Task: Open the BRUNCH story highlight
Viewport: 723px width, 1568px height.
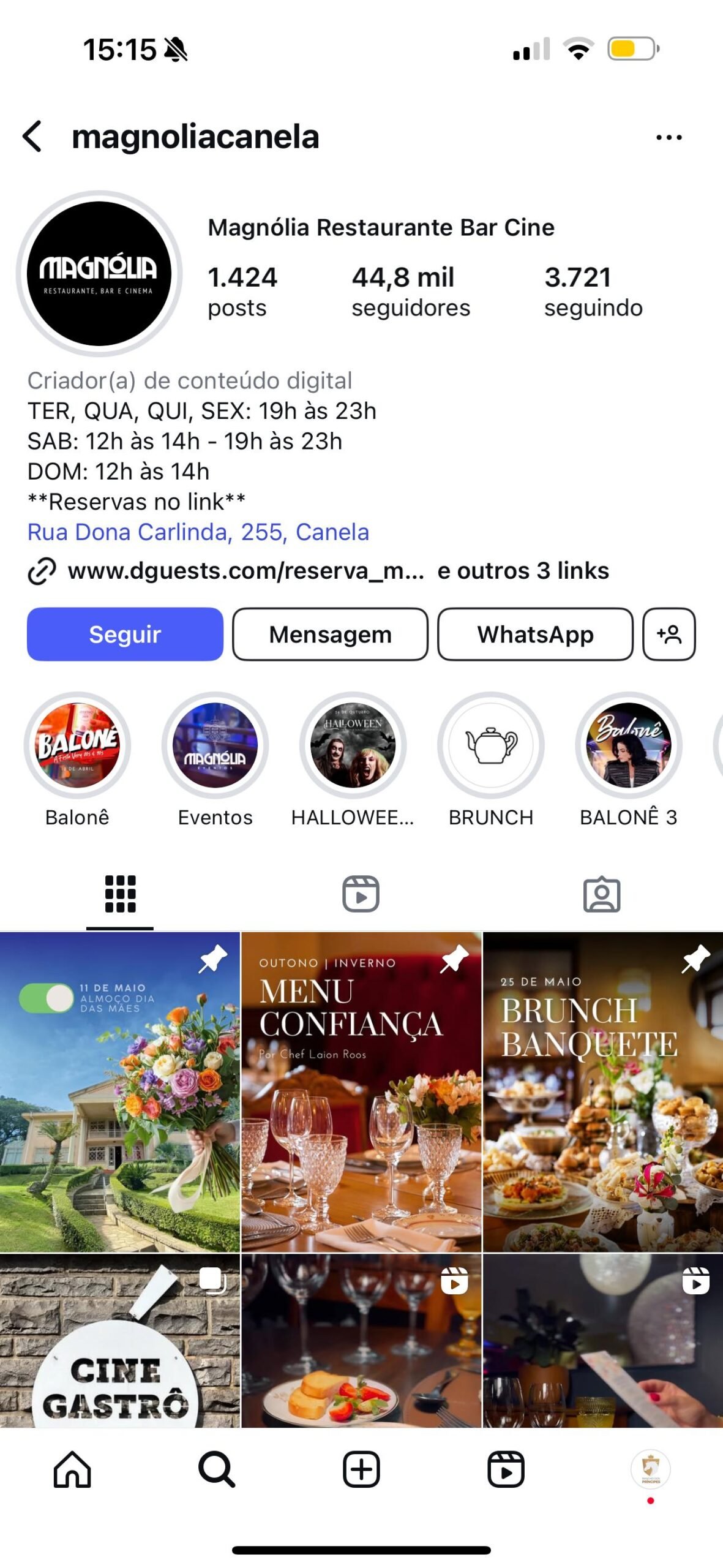Action: click(491, 745)
